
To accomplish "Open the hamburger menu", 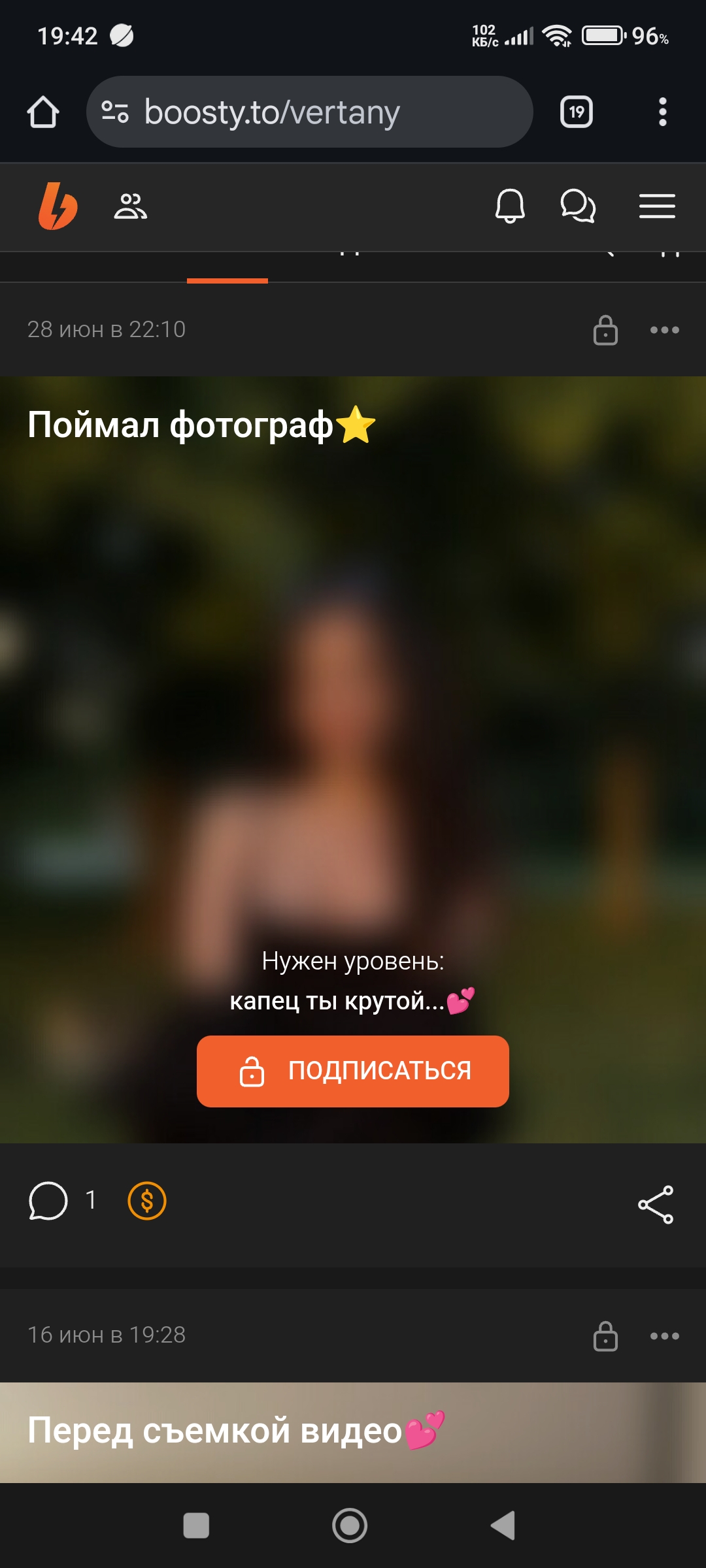I will pos(657,206).
